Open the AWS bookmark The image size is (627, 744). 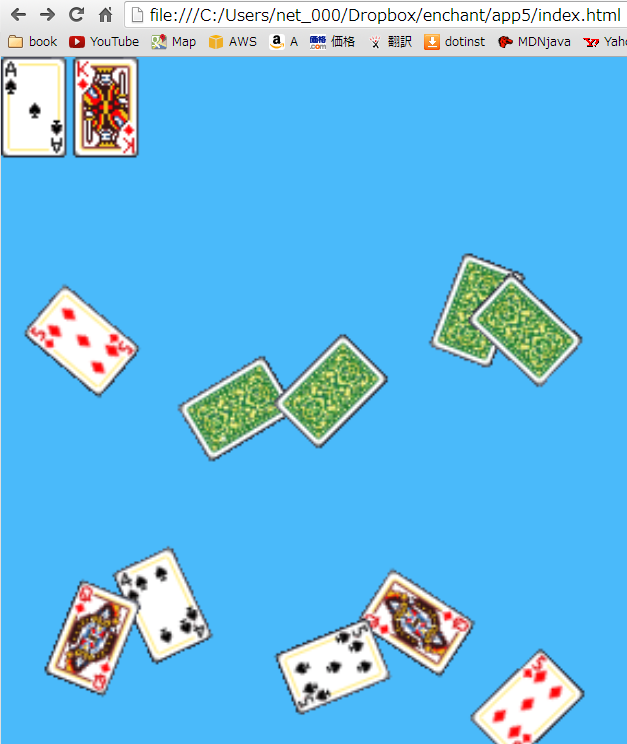click(233, 42)
